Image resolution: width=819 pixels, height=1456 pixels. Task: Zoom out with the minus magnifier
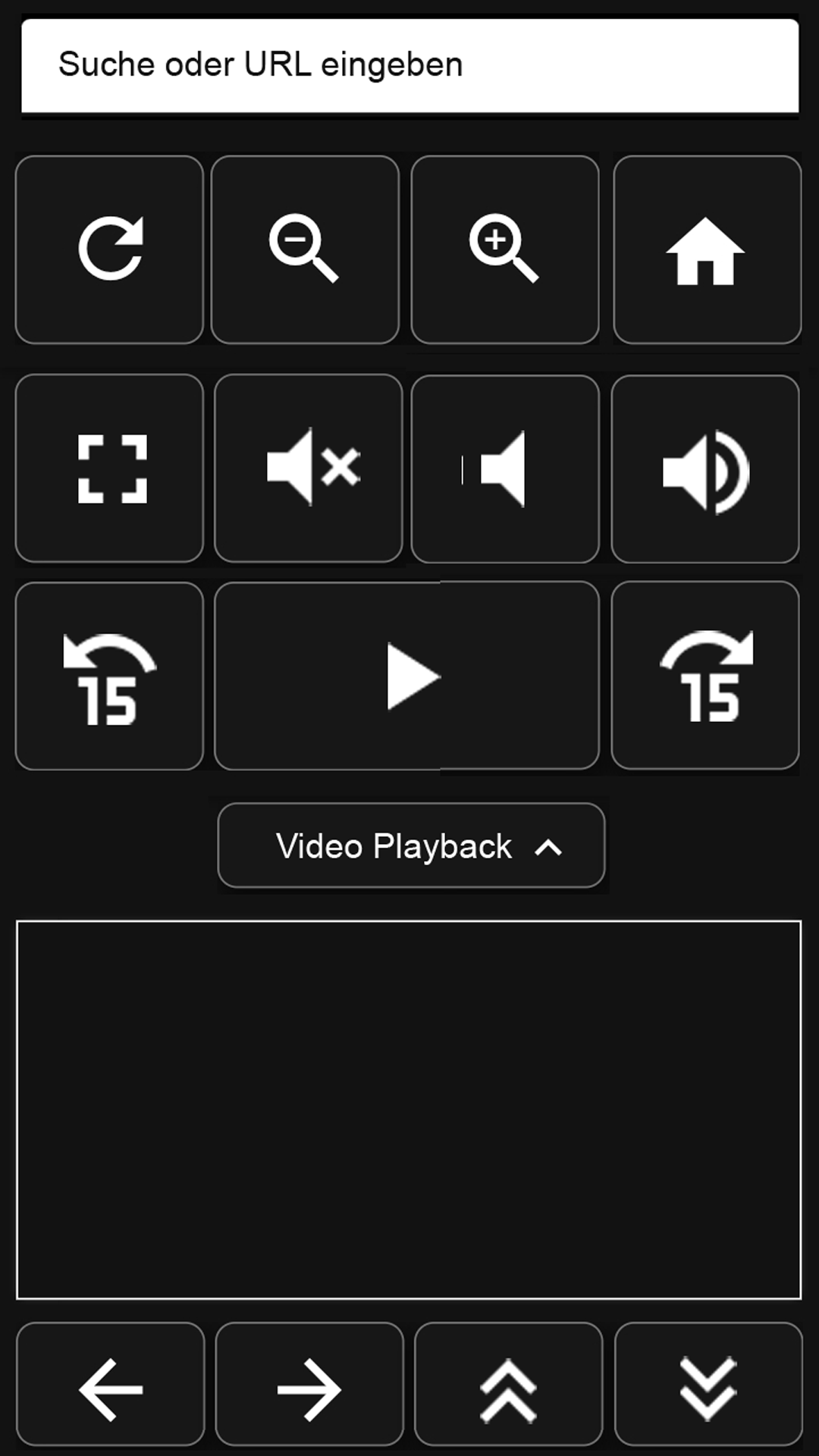[305, 249]
